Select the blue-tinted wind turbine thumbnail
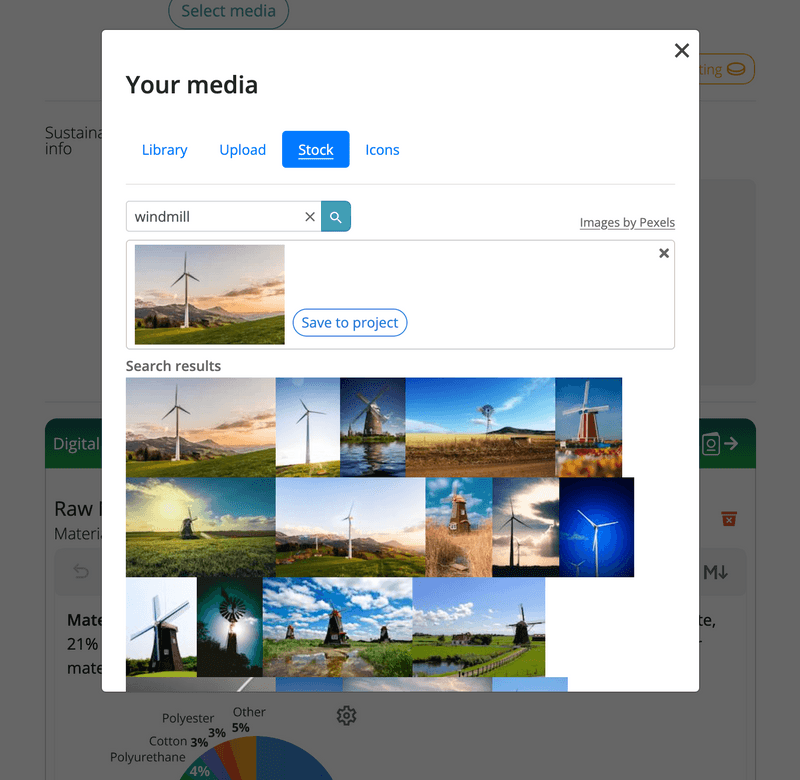 596,527
